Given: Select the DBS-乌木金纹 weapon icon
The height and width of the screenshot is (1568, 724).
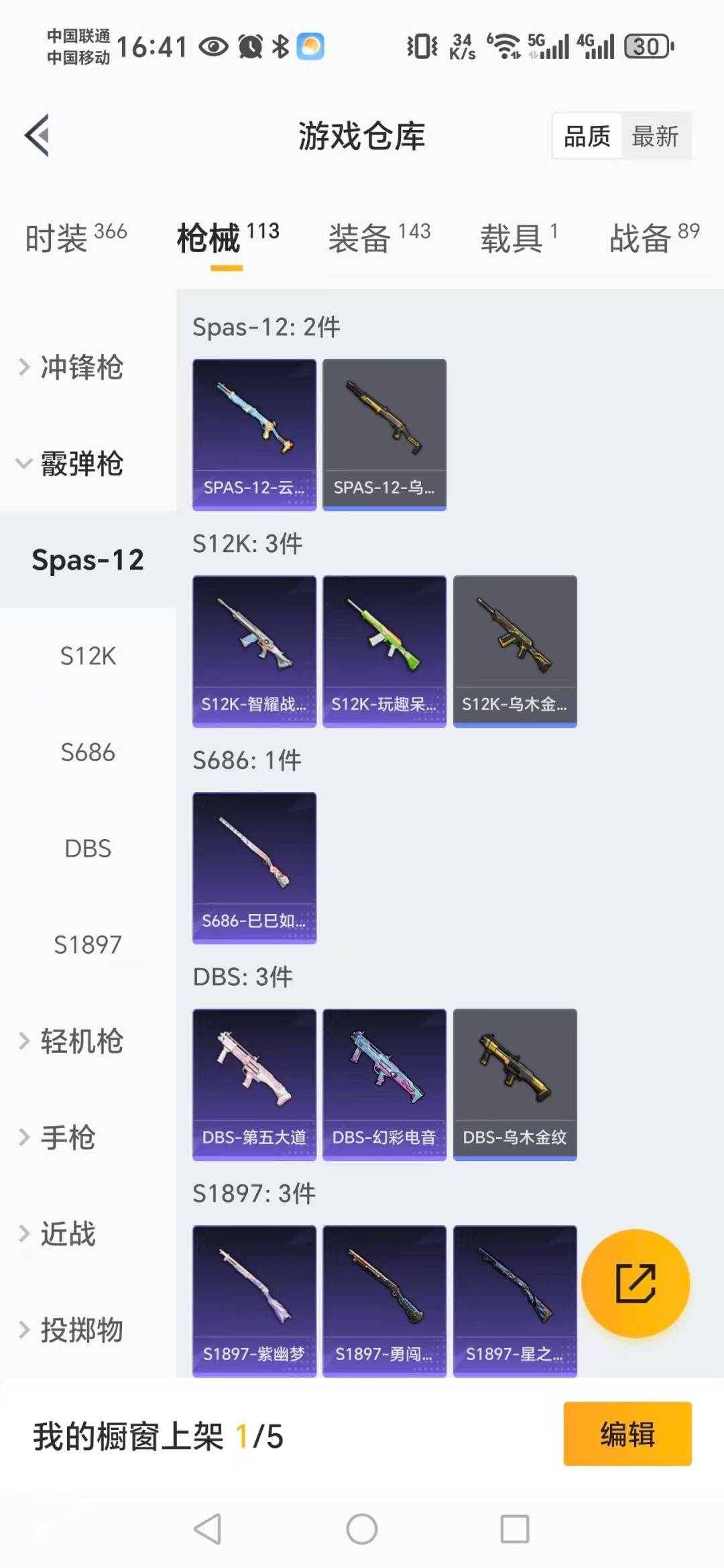Looking at the screenshot, I should point(515,1084).
